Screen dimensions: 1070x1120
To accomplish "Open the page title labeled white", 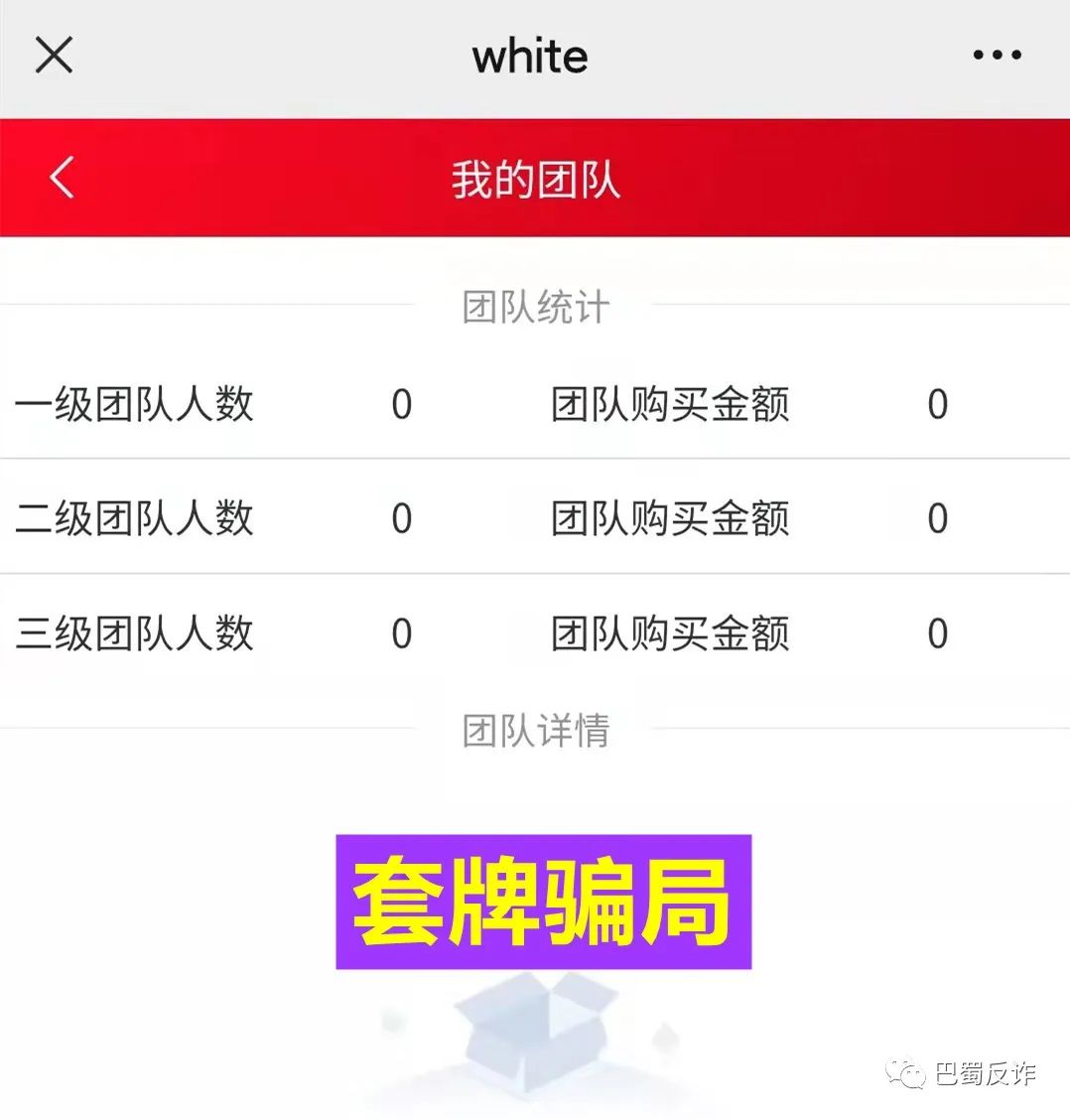I will 529,57.
